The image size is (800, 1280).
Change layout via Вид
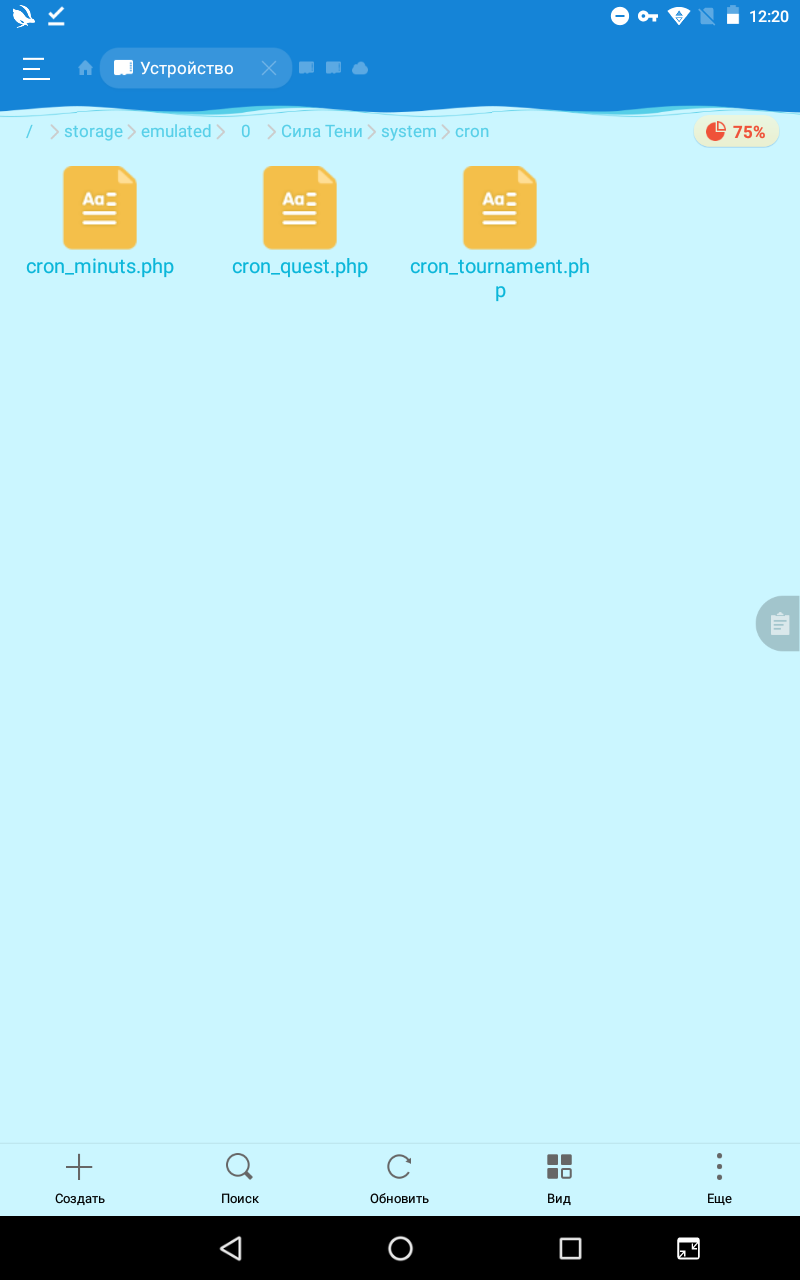pyautogui.click(x=559, y=1178)
